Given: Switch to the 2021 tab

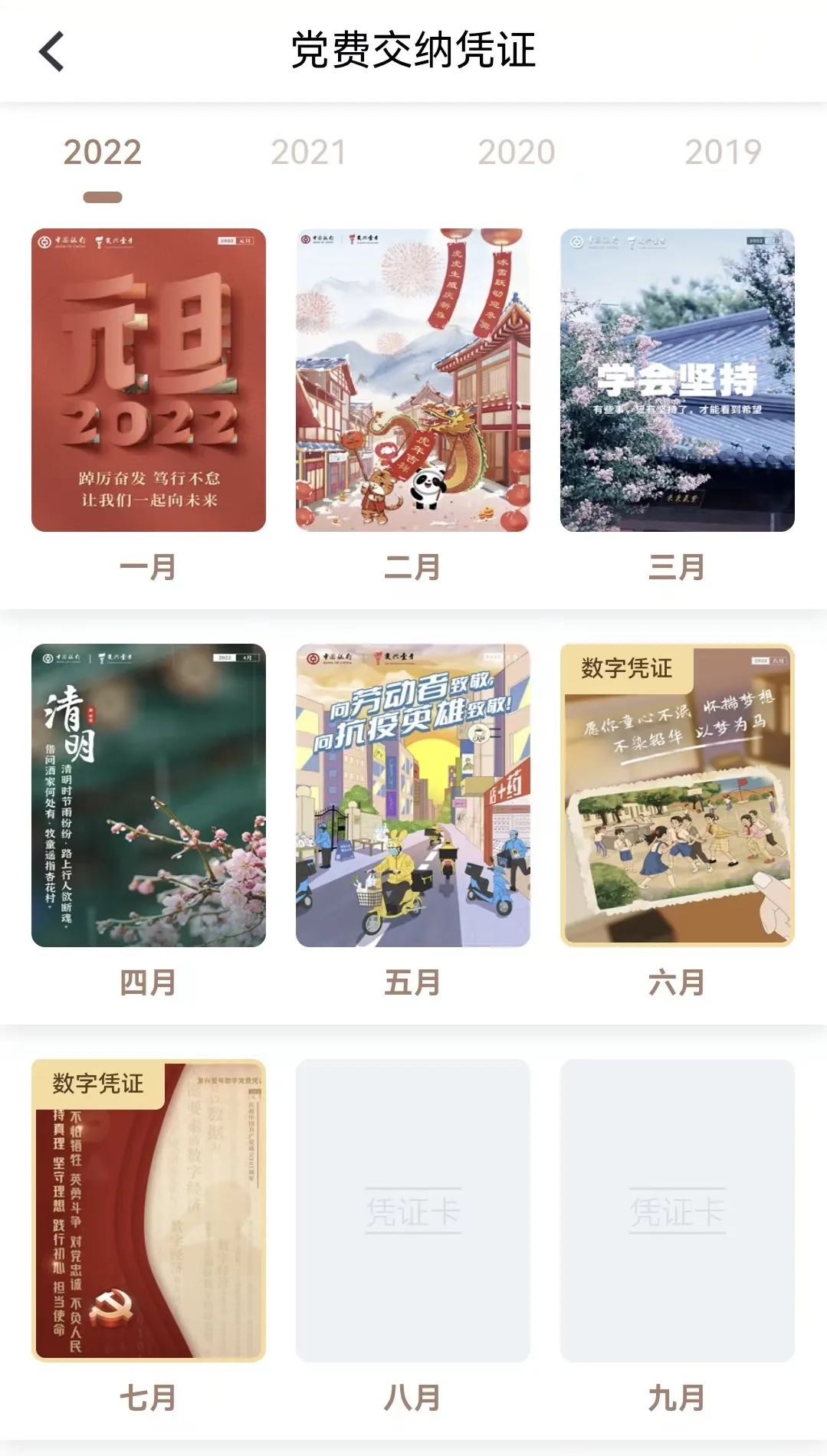Looking at the screenshot, I should [x=308, y=152].
